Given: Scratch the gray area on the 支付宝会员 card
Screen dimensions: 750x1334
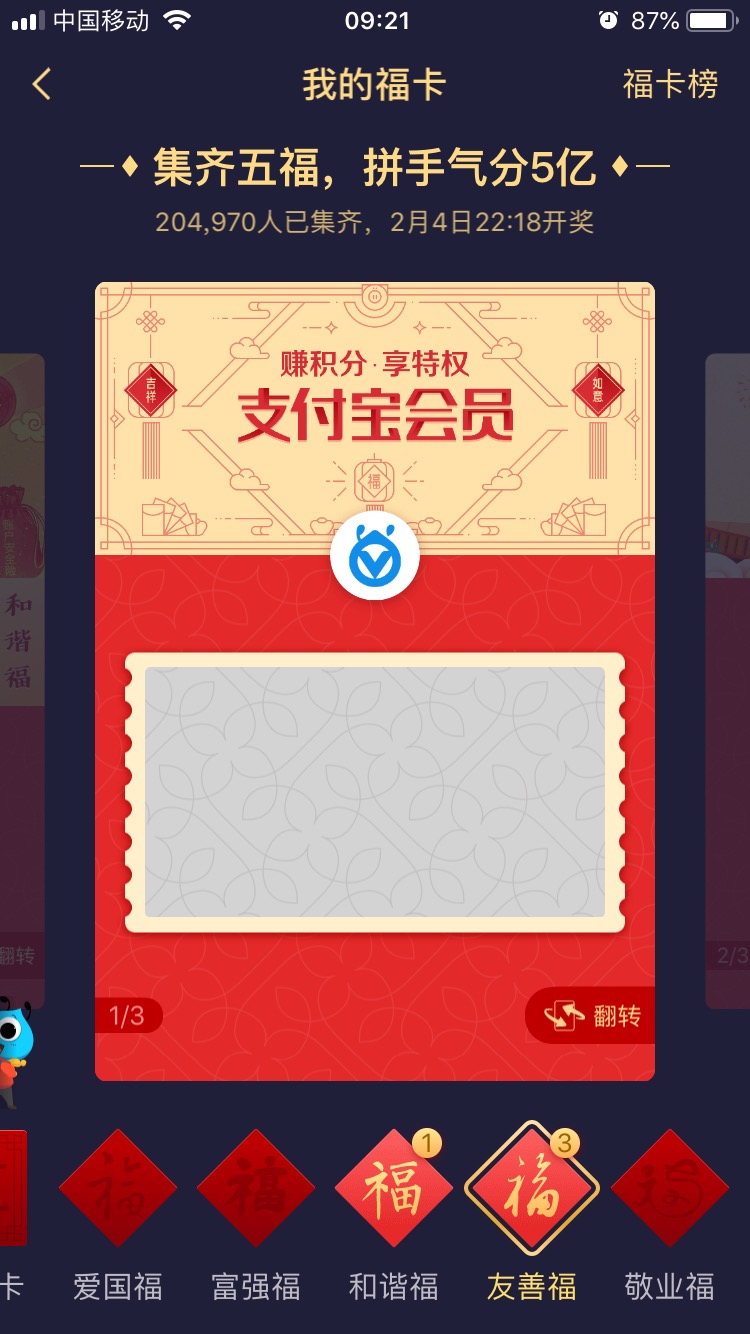Looking at the screenshot, I should (375, 792).
